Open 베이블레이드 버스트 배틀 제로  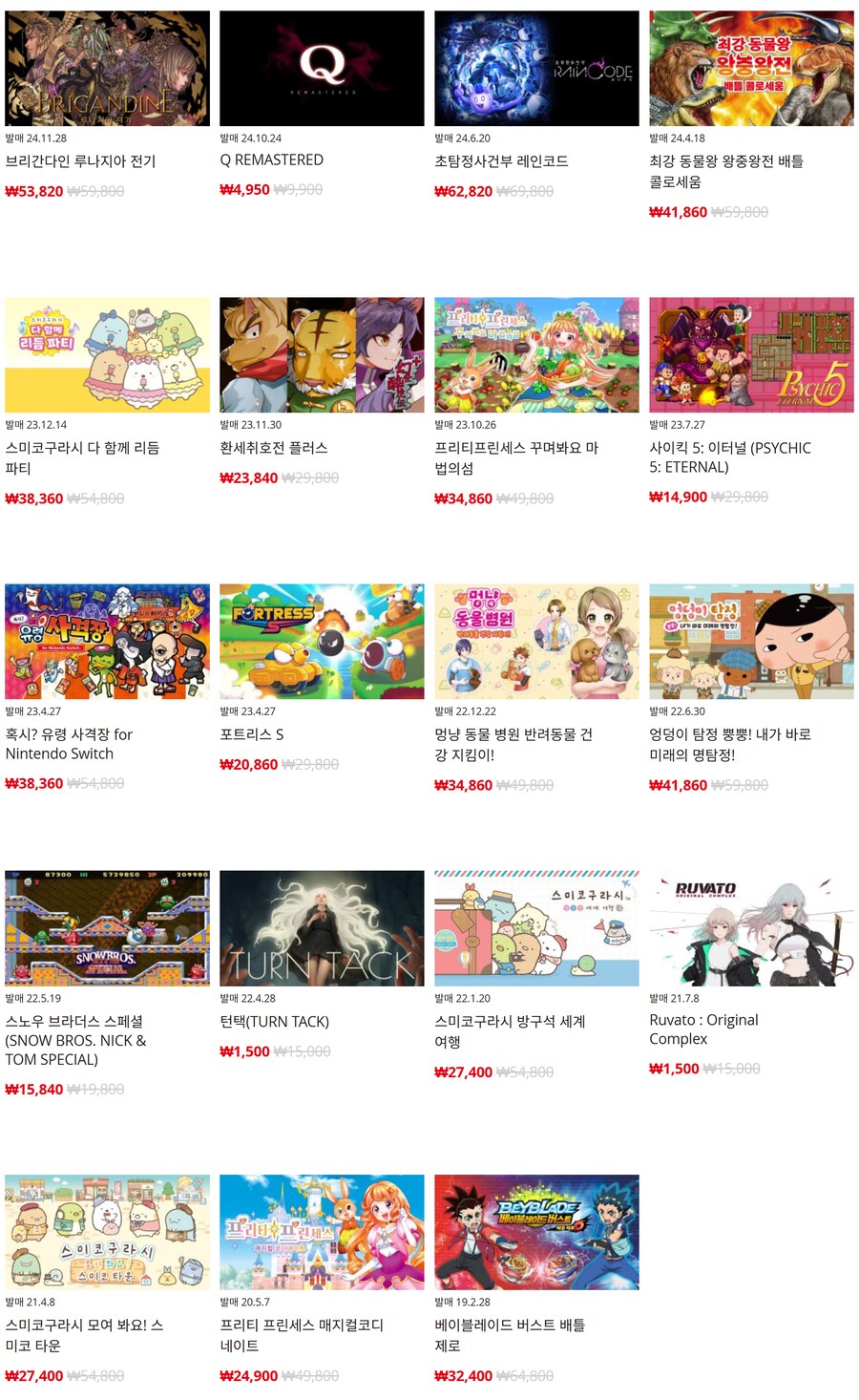click(536, 1232)
